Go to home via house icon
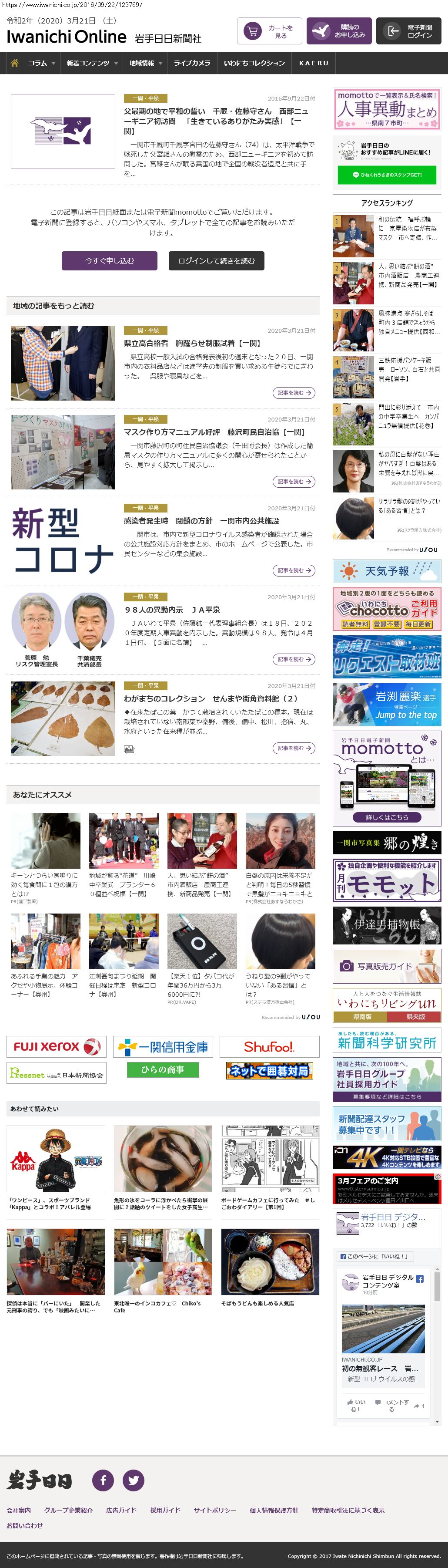This screenshot has height=1568, width=448. tap(15, 63)
